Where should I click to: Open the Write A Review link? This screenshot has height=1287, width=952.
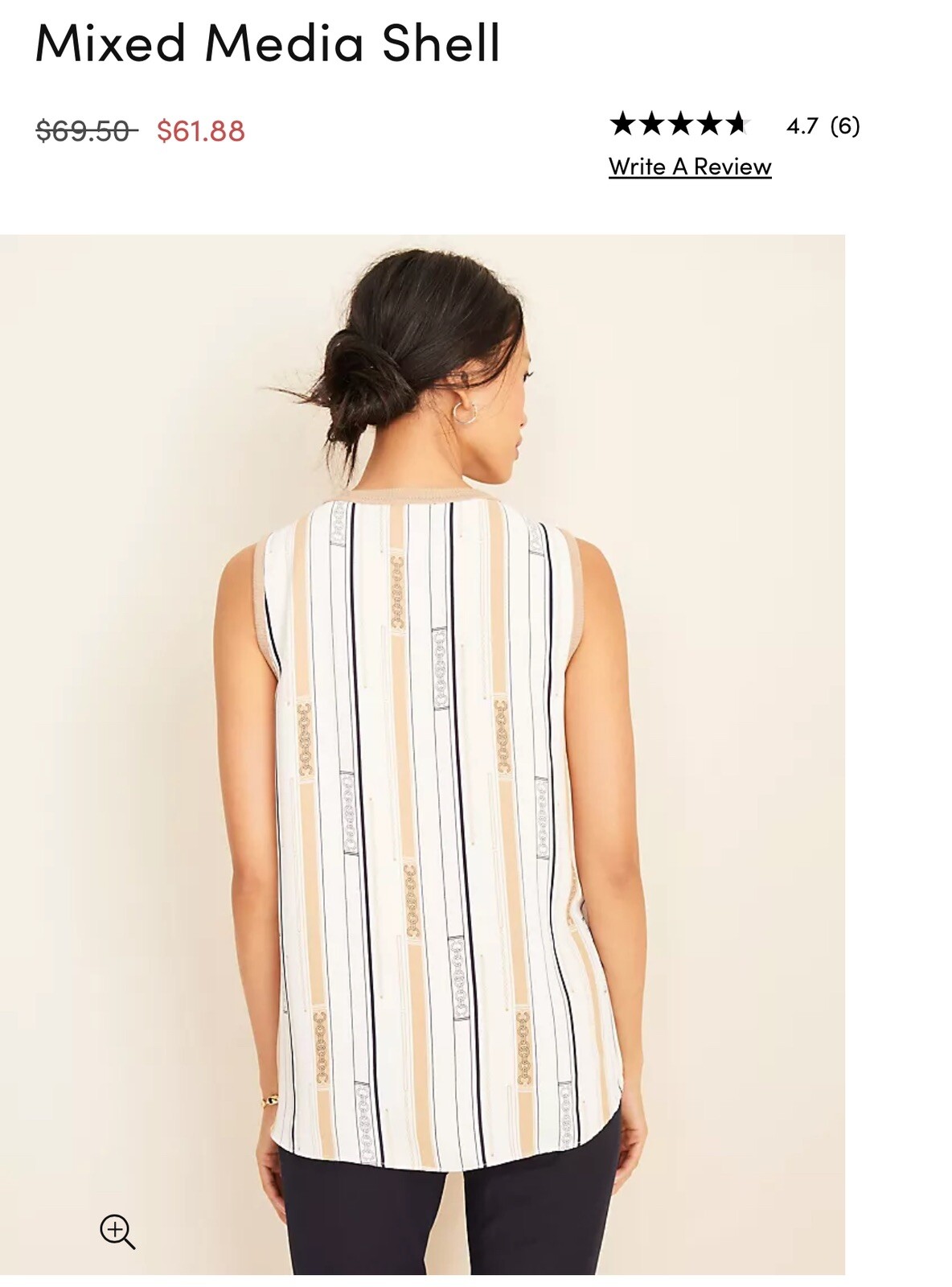click(690, 167)
